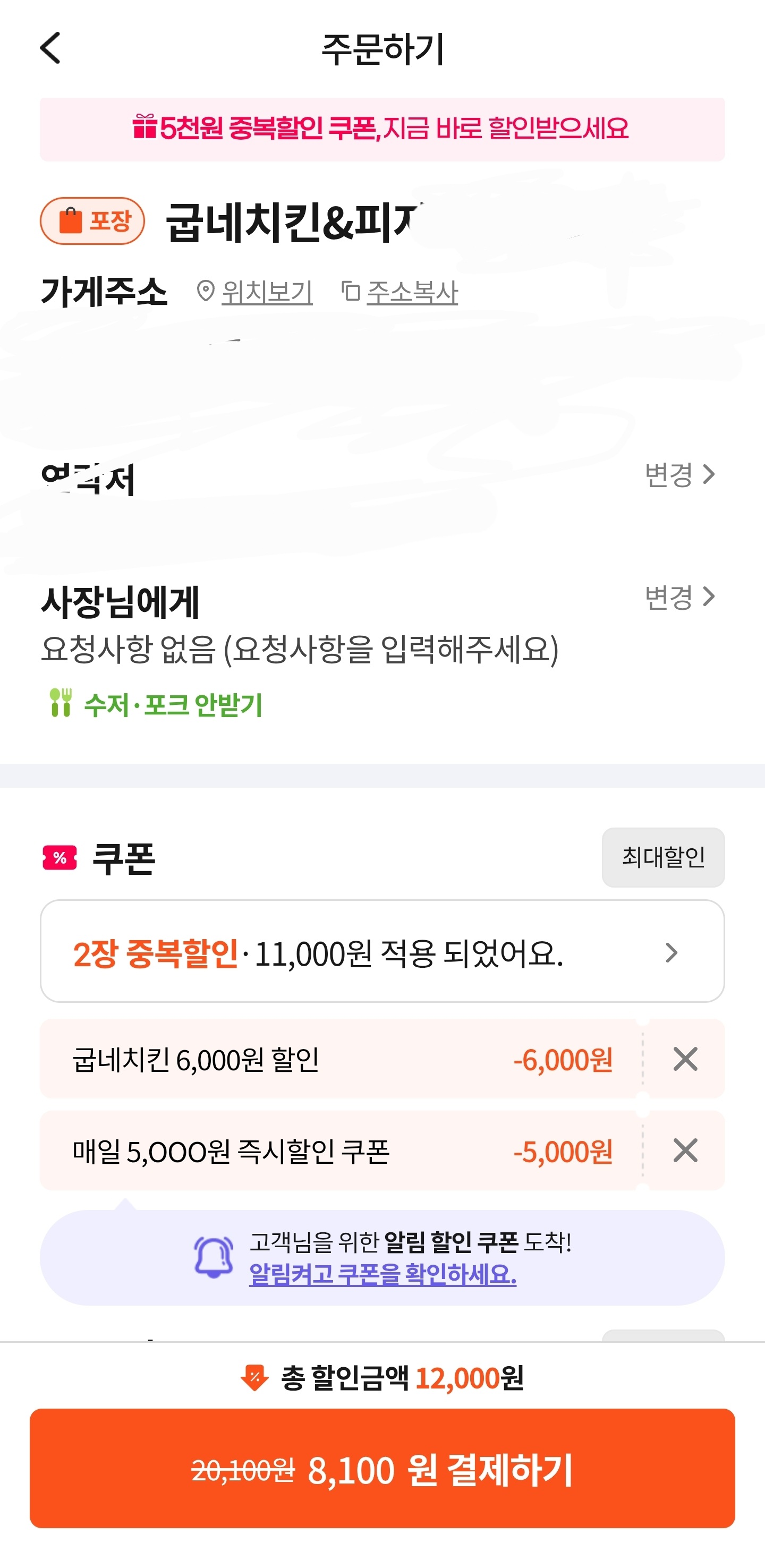The width and height of the screenshot is (765, 1568).
Task: Remove the 매일 5,000원 즉시할인 쿠폰
Action: pos(685,1151)
